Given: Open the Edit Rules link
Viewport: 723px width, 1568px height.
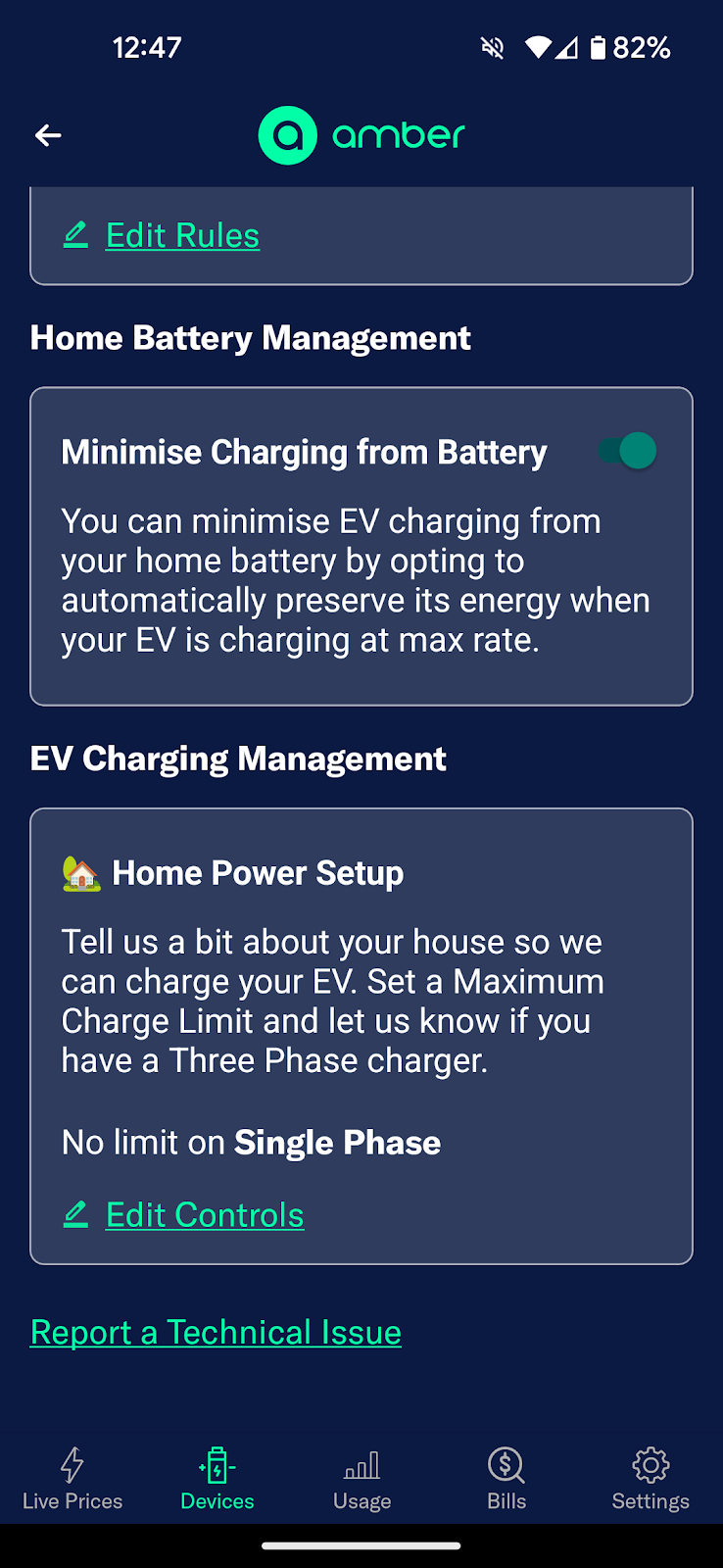Looking at the screenshot, I should pos(182,235).
